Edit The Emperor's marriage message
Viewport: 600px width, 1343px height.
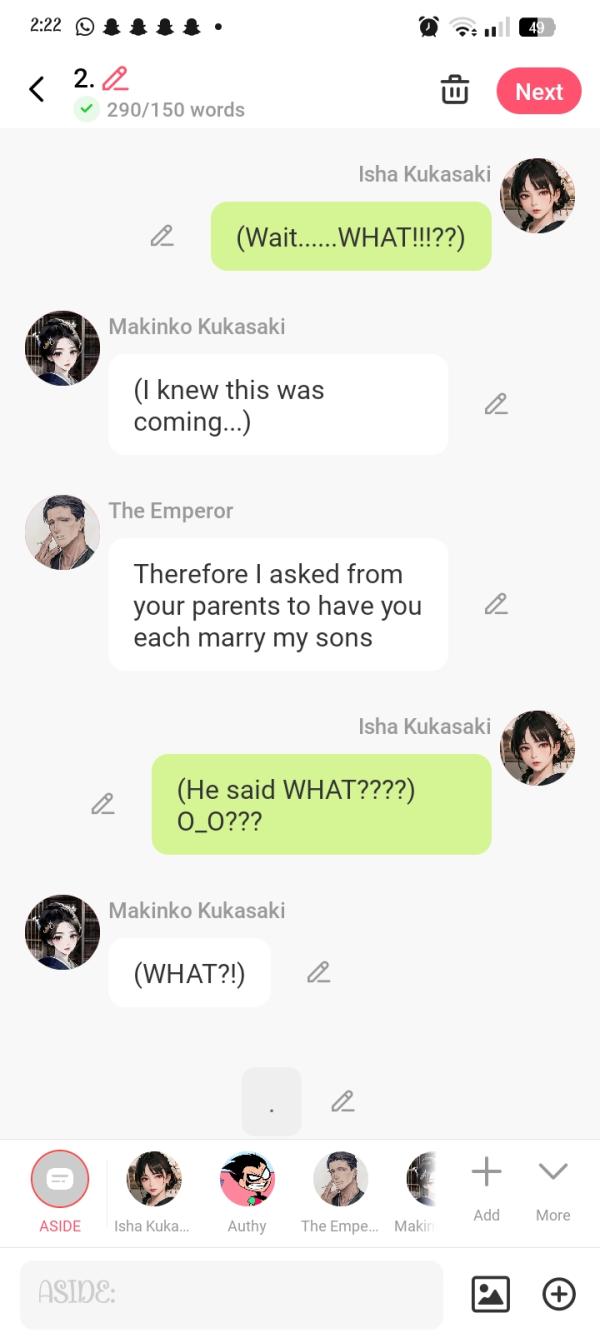[x=496, y=604]
